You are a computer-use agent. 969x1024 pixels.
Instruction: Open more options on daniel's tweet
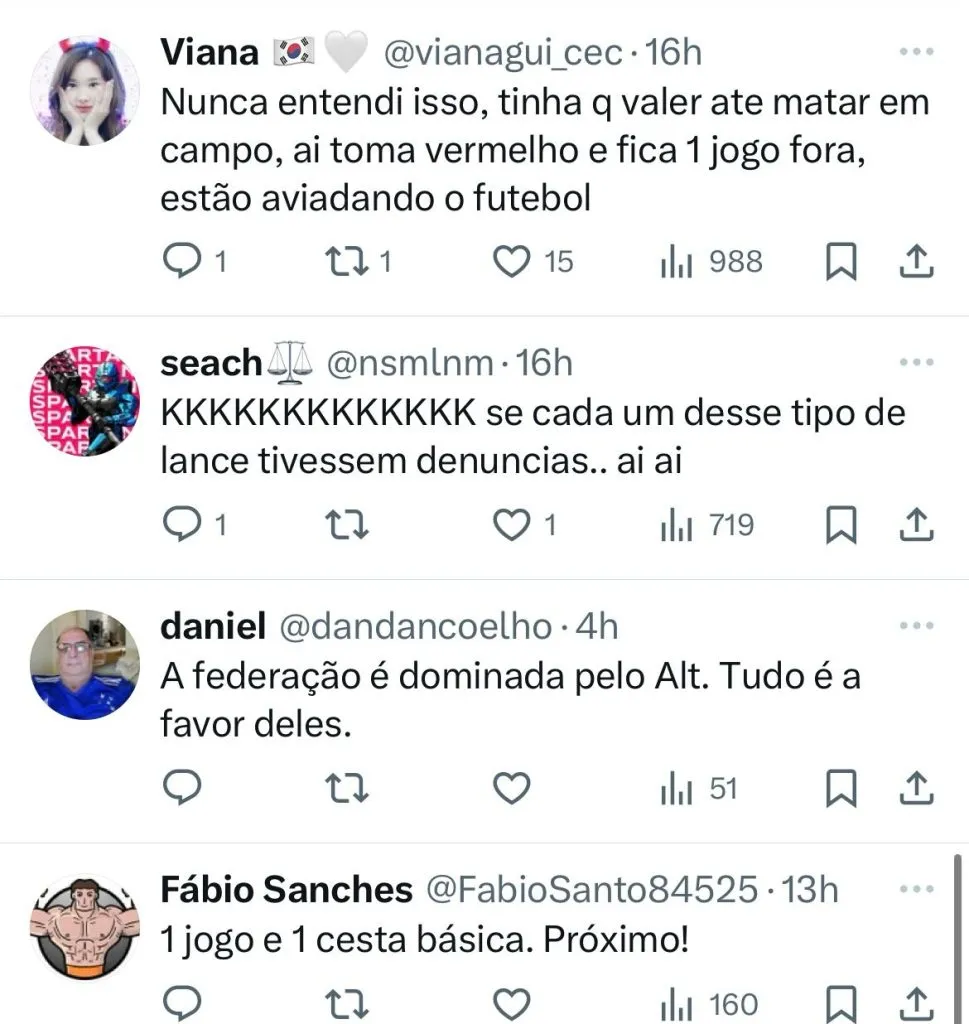(916, 627)
